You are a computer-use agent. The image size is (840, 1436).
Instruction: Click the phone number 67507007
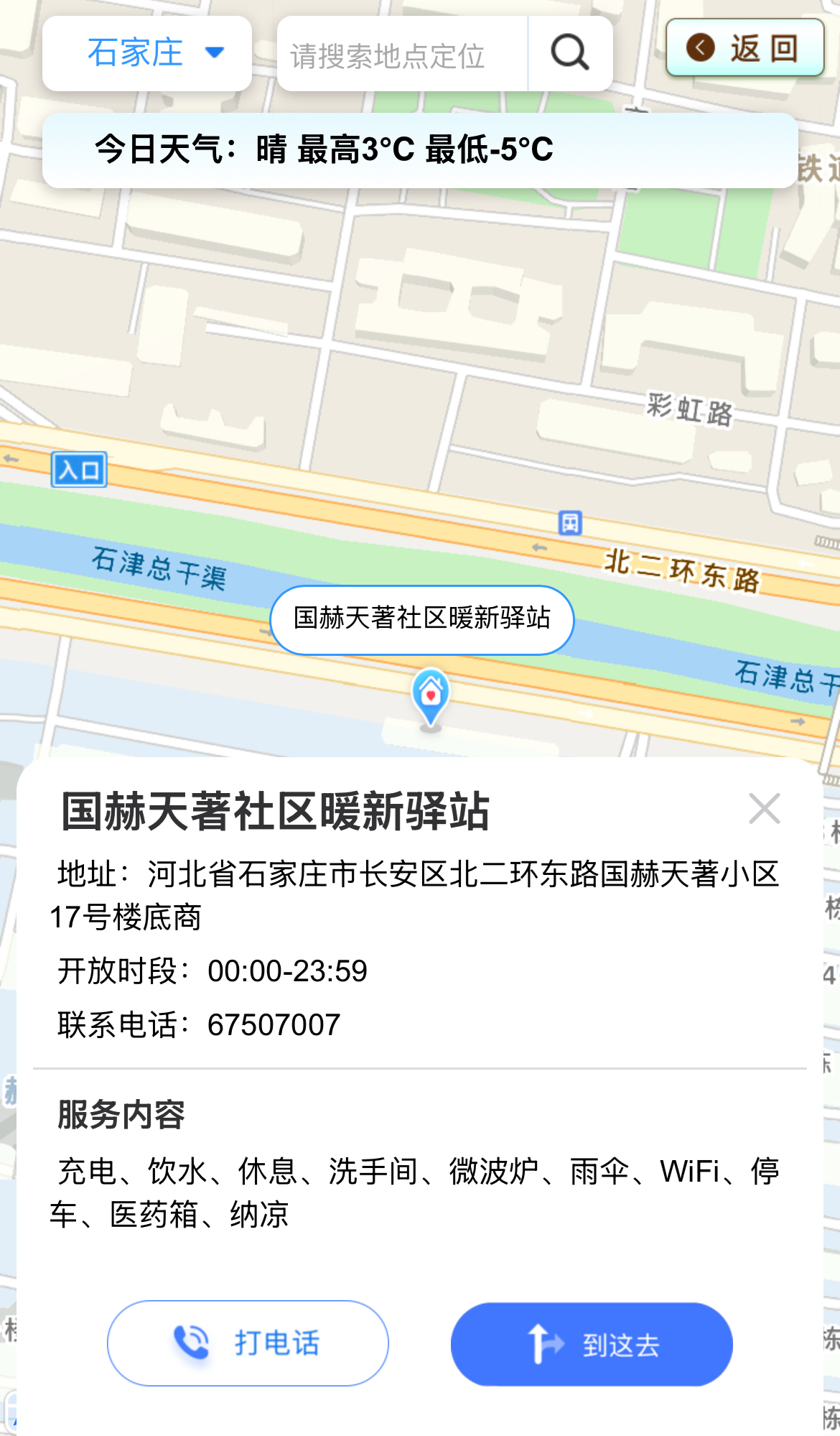pos(273,1024)
